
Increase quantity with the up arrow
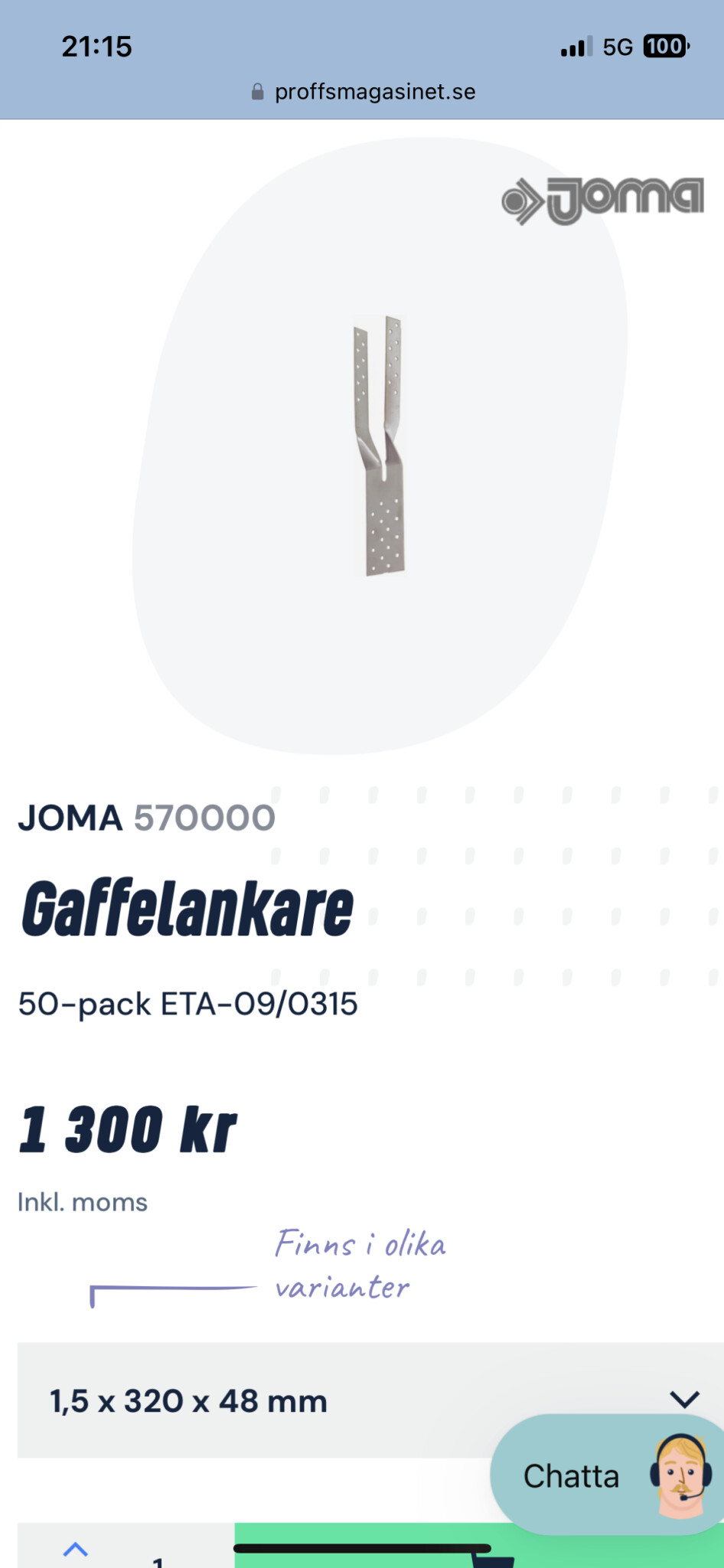(75, 1550)
